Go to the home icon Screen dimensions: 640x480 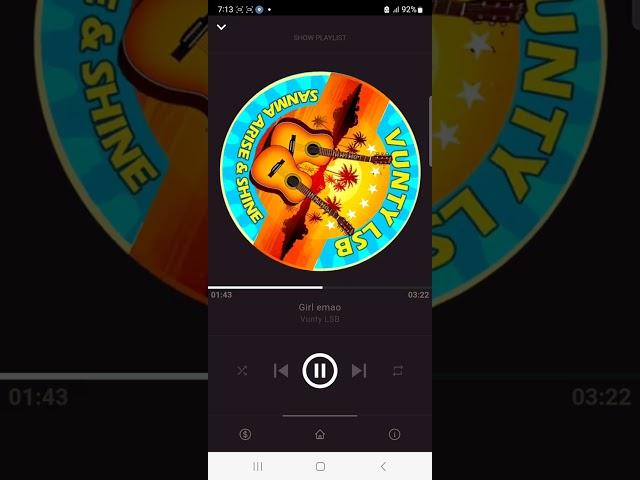pos(320,434)
